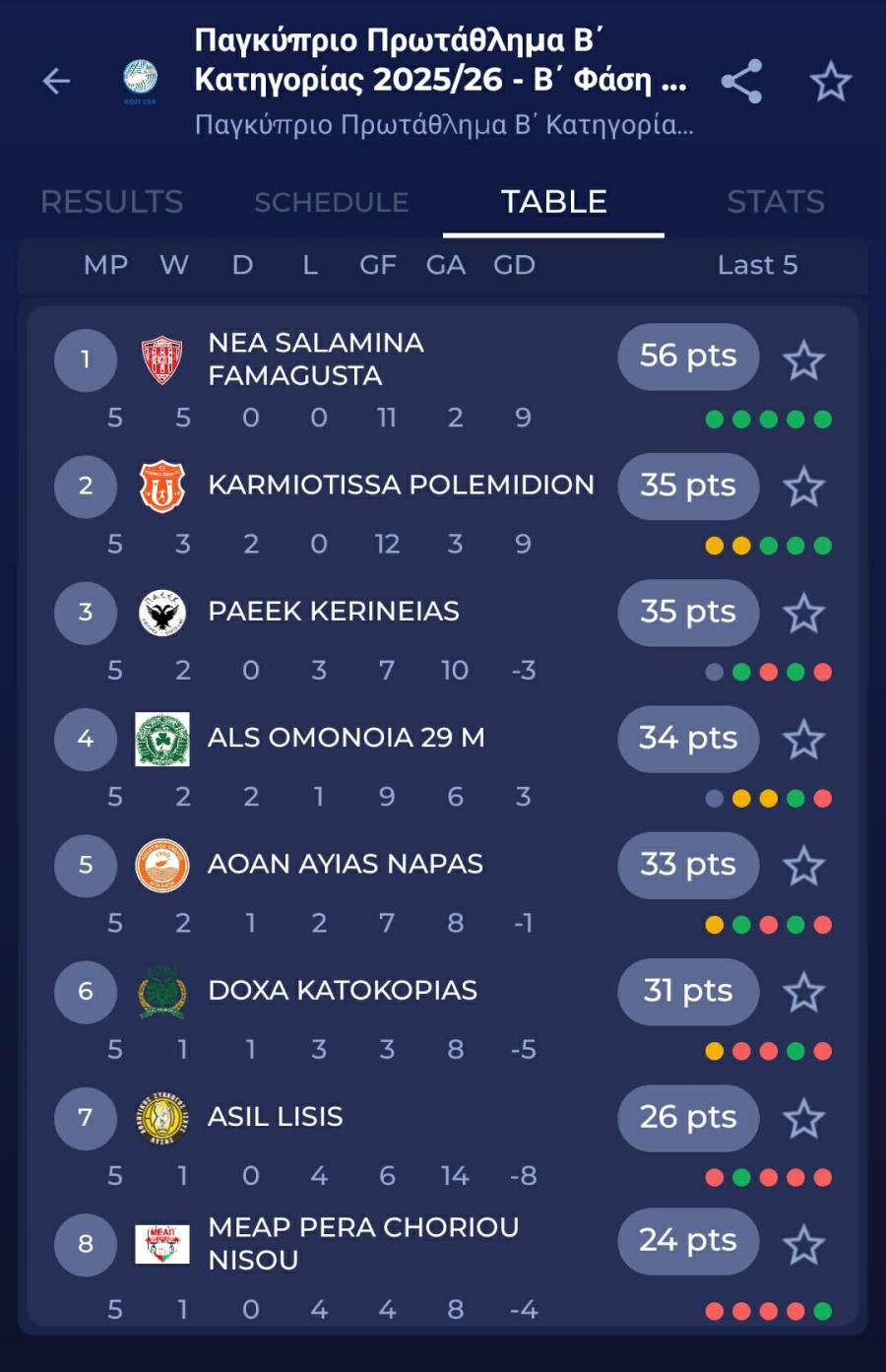This screenshot has height=1372, width=886.
Task: Open AOAN Ayias Napas team row
Action: (x=345, y=864)
